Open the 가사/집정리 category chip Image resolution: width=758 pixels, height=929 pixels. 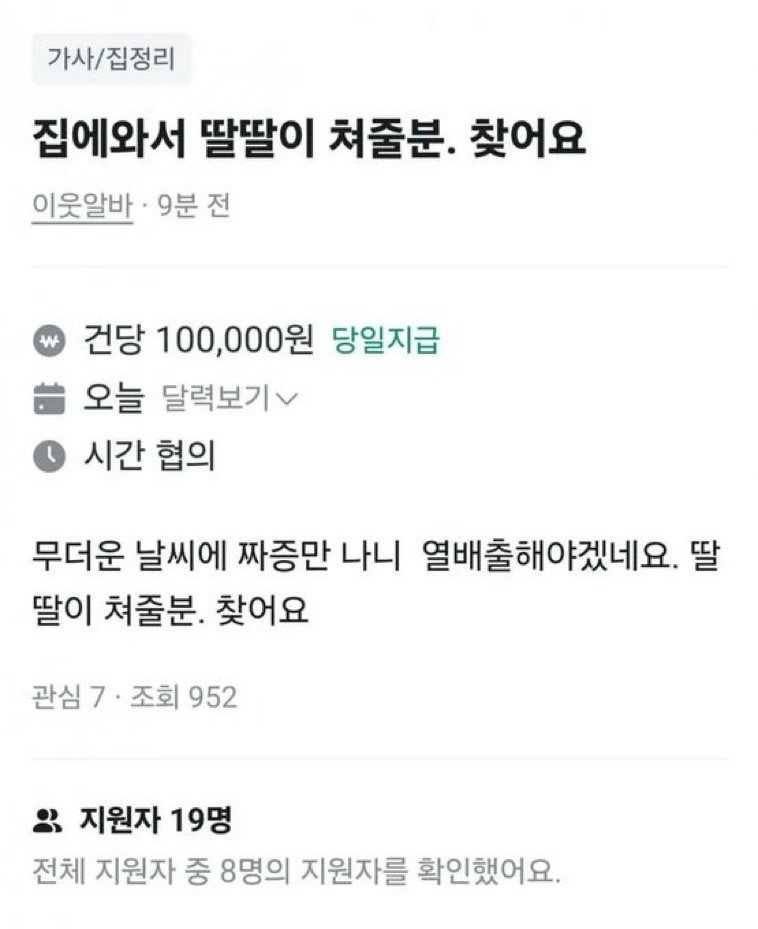111,59
